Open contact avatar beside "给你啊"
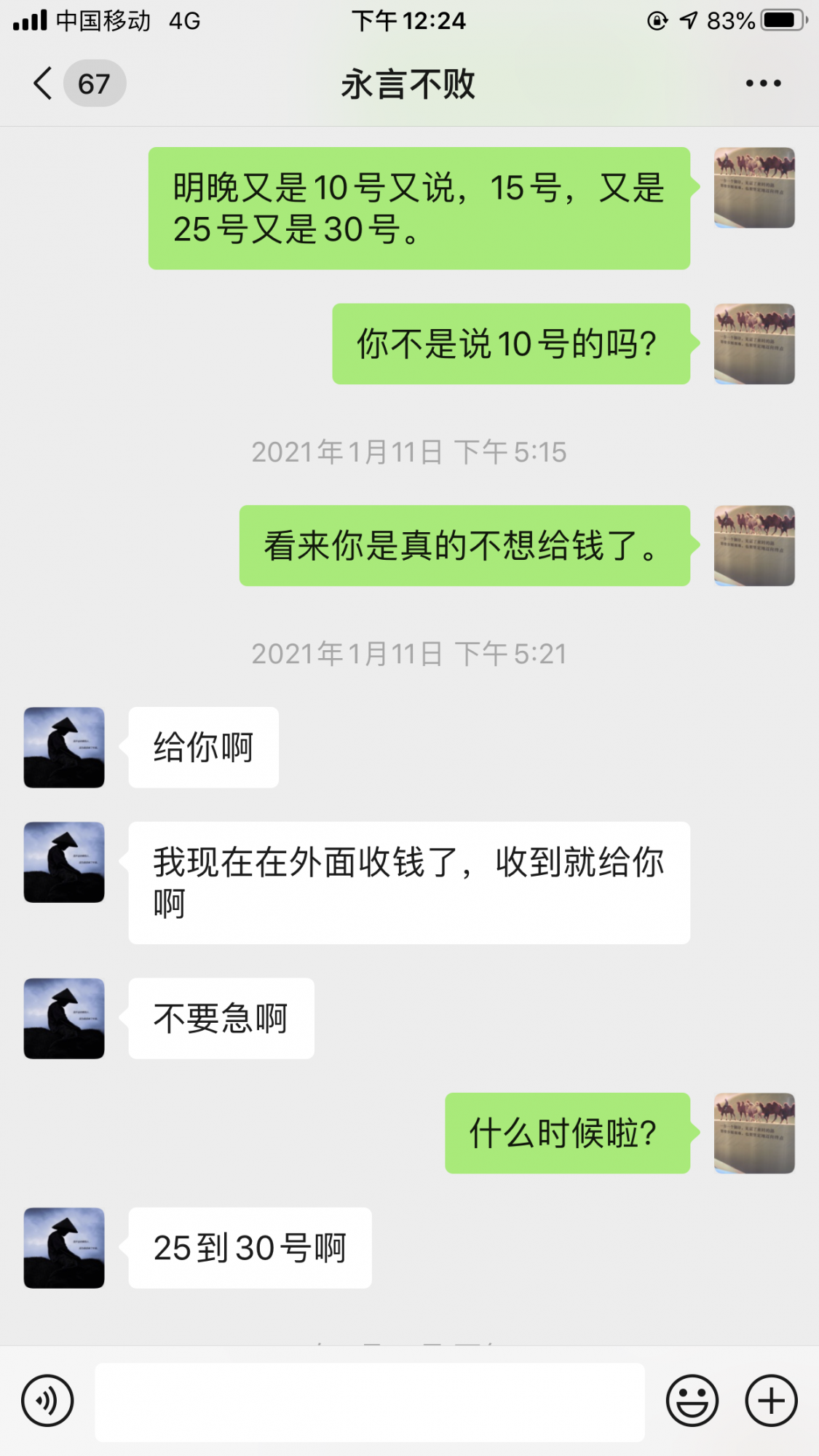This screenshot has height=1456, width=819. [64, 747]
